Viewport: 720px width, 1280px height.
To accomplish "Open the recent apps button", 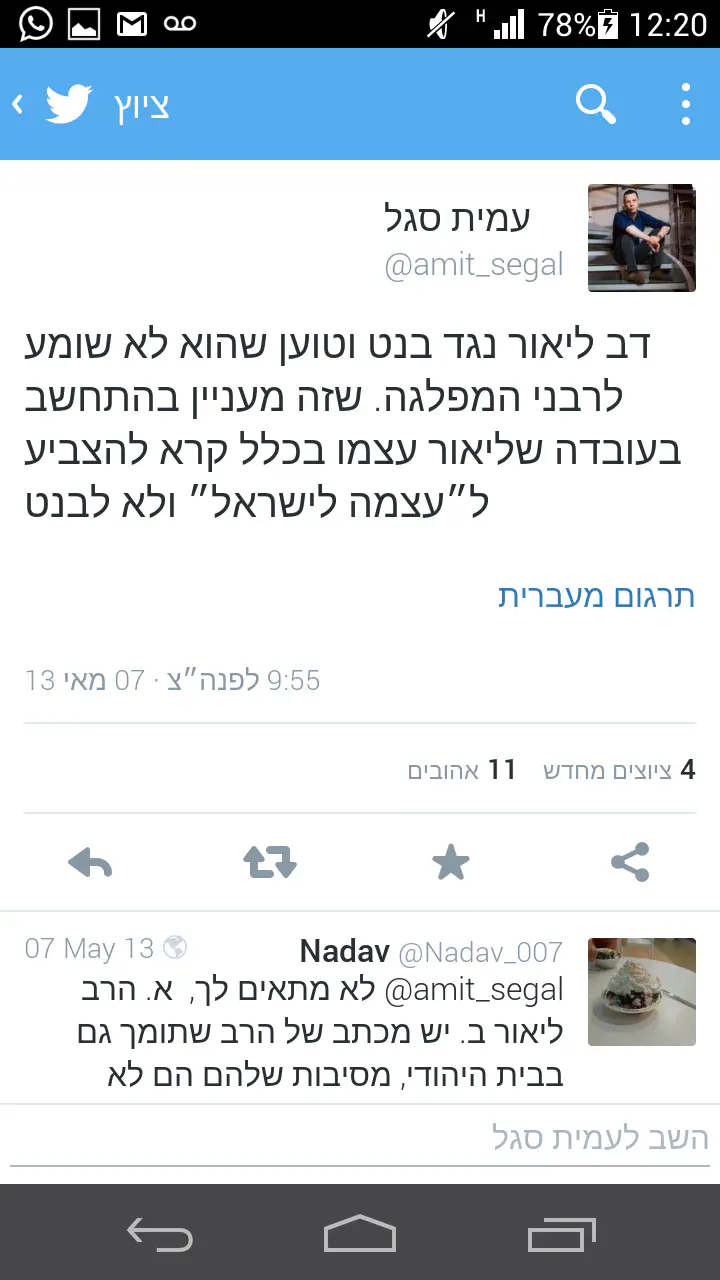I will pos(561,1233).
